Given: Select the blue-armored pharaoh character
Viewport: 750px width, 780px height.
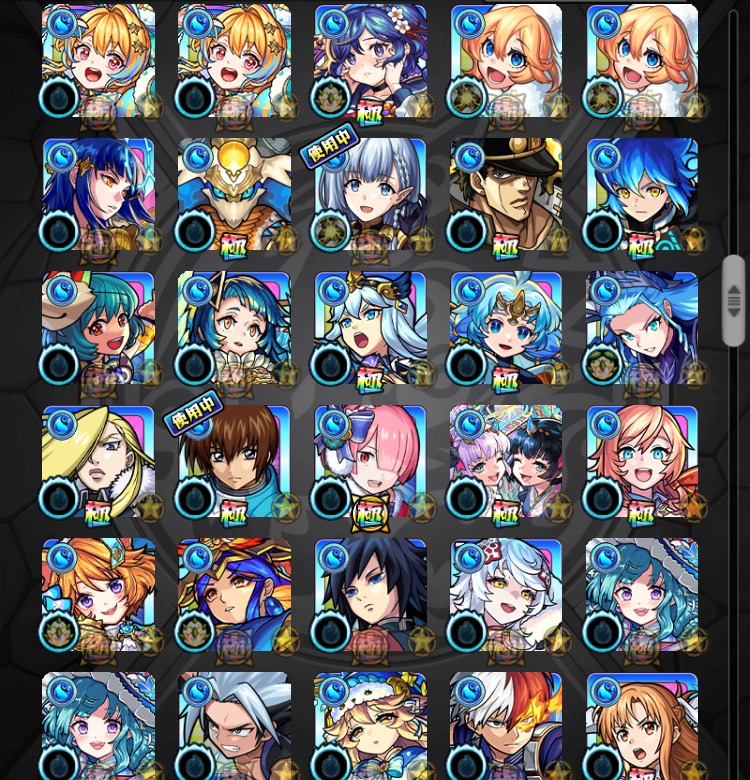Looking at the screenshot, I should pos(234,595).
